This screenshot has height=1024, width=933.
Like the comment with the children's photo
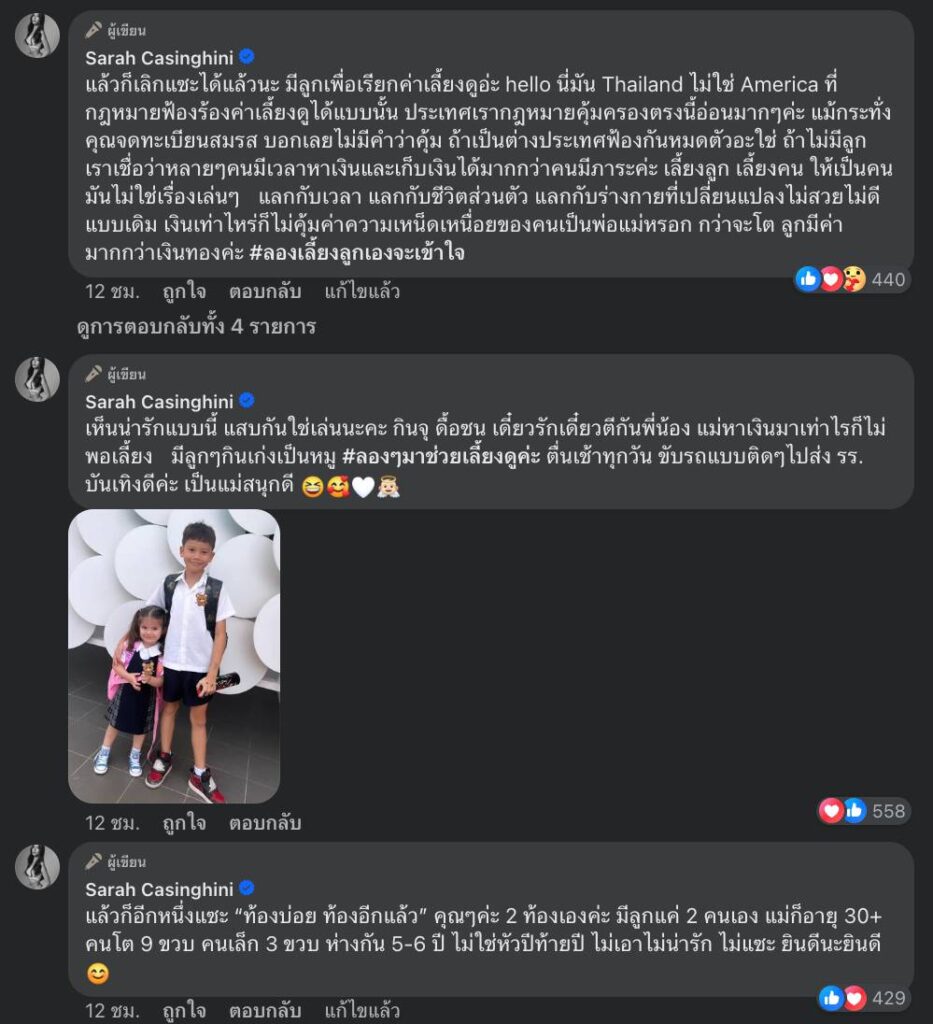pos(185,823)
